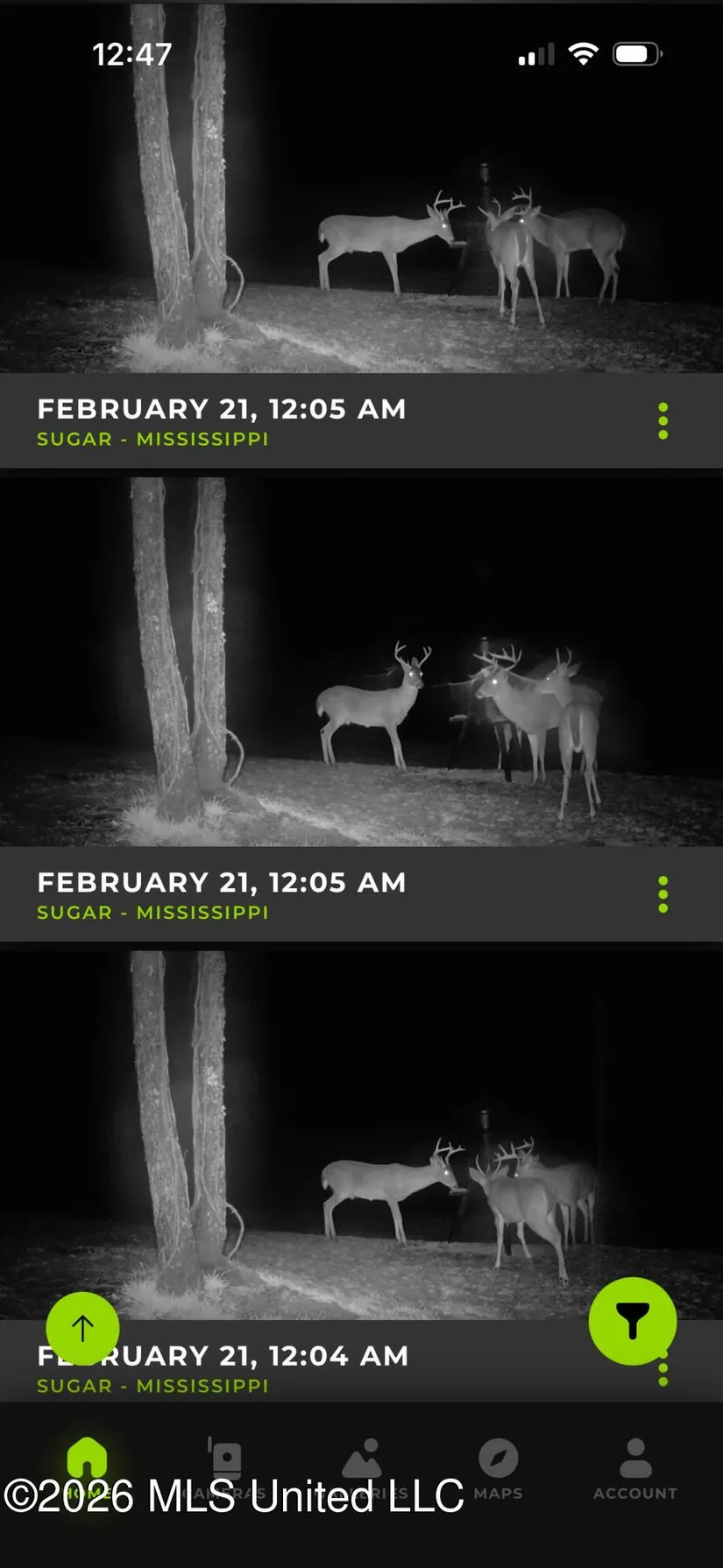
Task: Switch to the Home tab
Action: coord(87,1468)
